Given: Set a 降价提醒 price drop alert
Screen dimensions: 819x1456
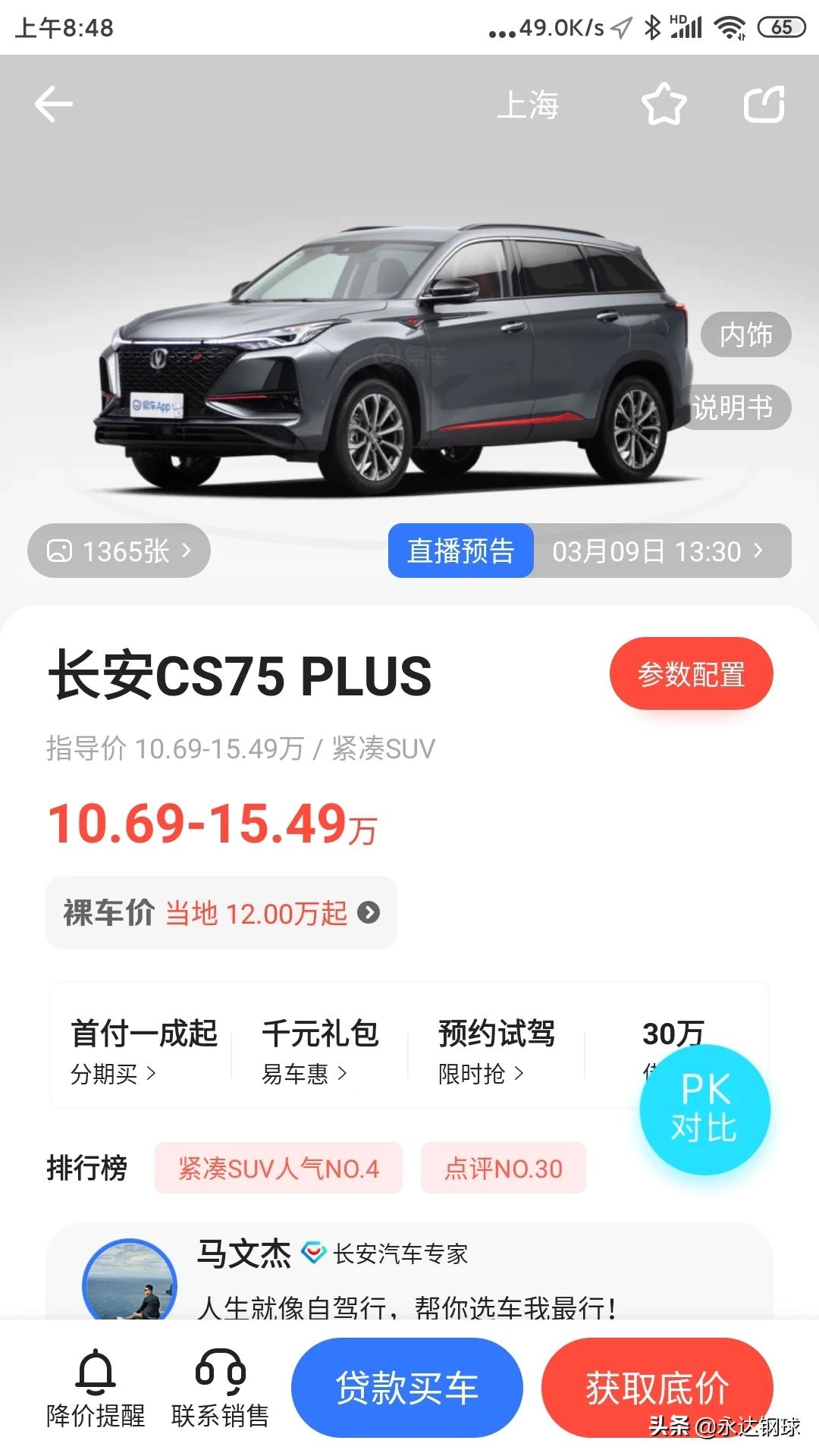Looking at the screenshot, I should tap(96, 1389).
